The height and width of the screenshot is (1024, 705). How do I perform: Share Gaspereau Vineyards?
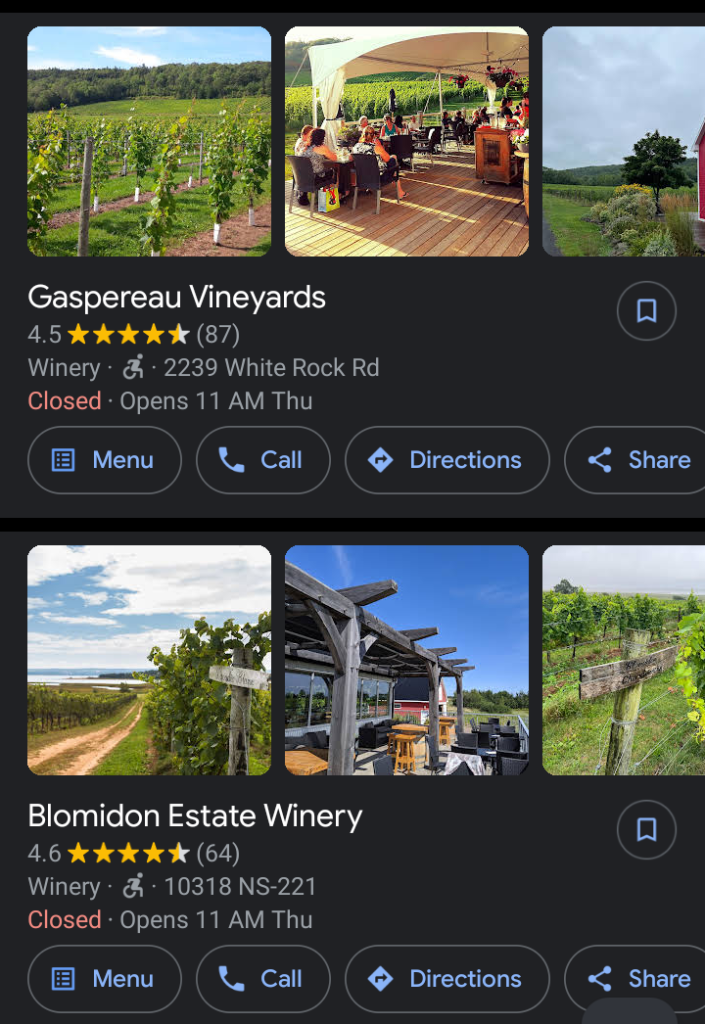(640, 460)
